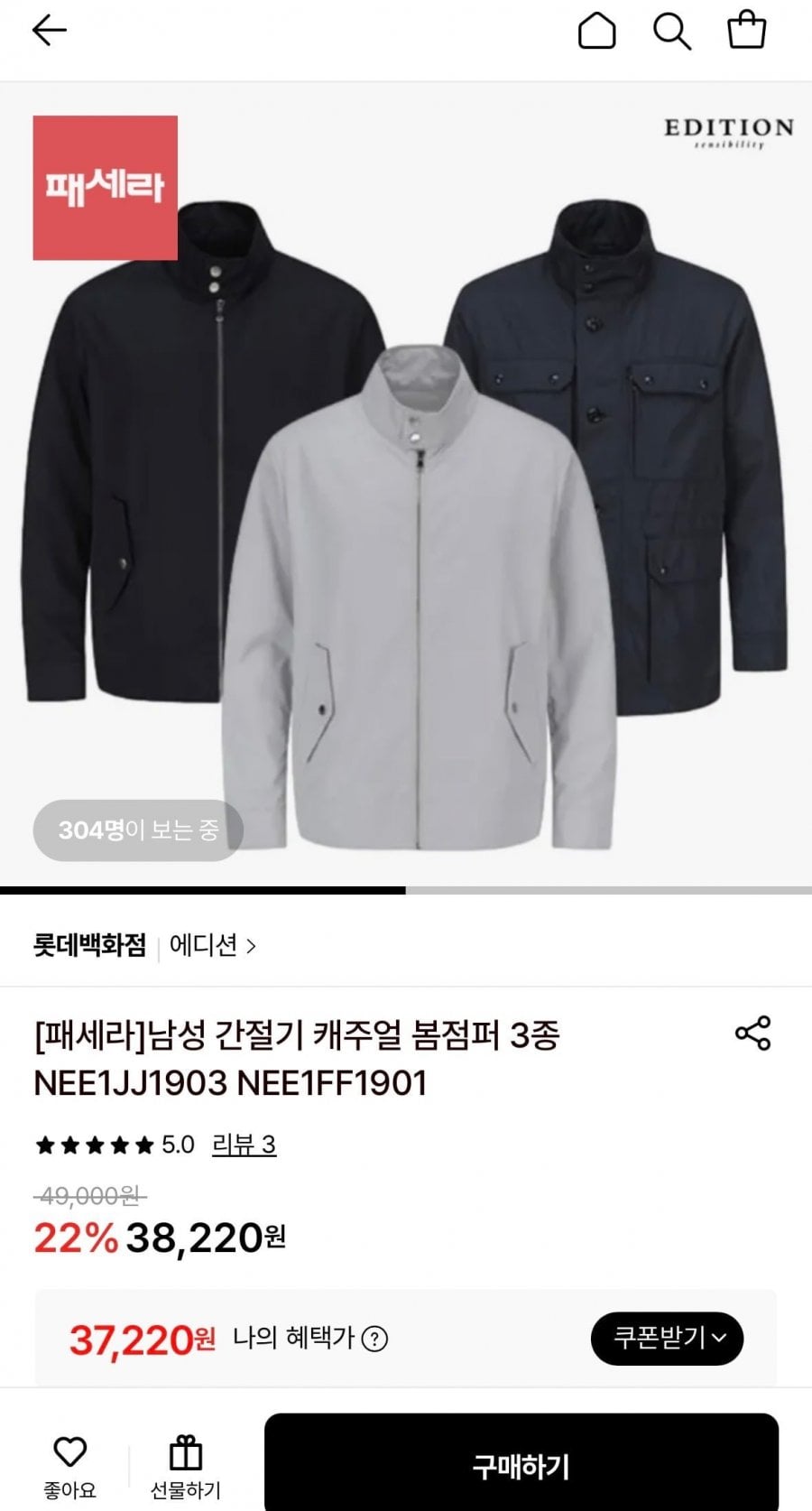Show 나의 혜택가 help info

374,1339
